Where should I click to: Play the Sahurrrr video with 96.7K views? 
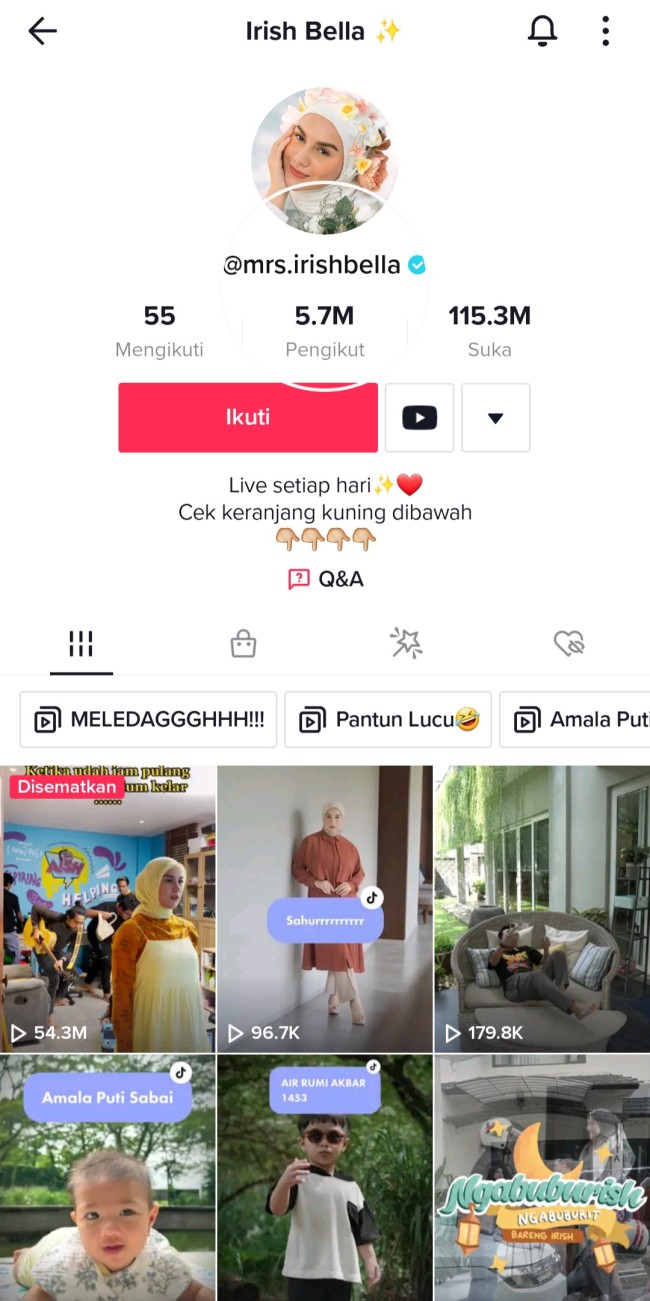point(325,909)
